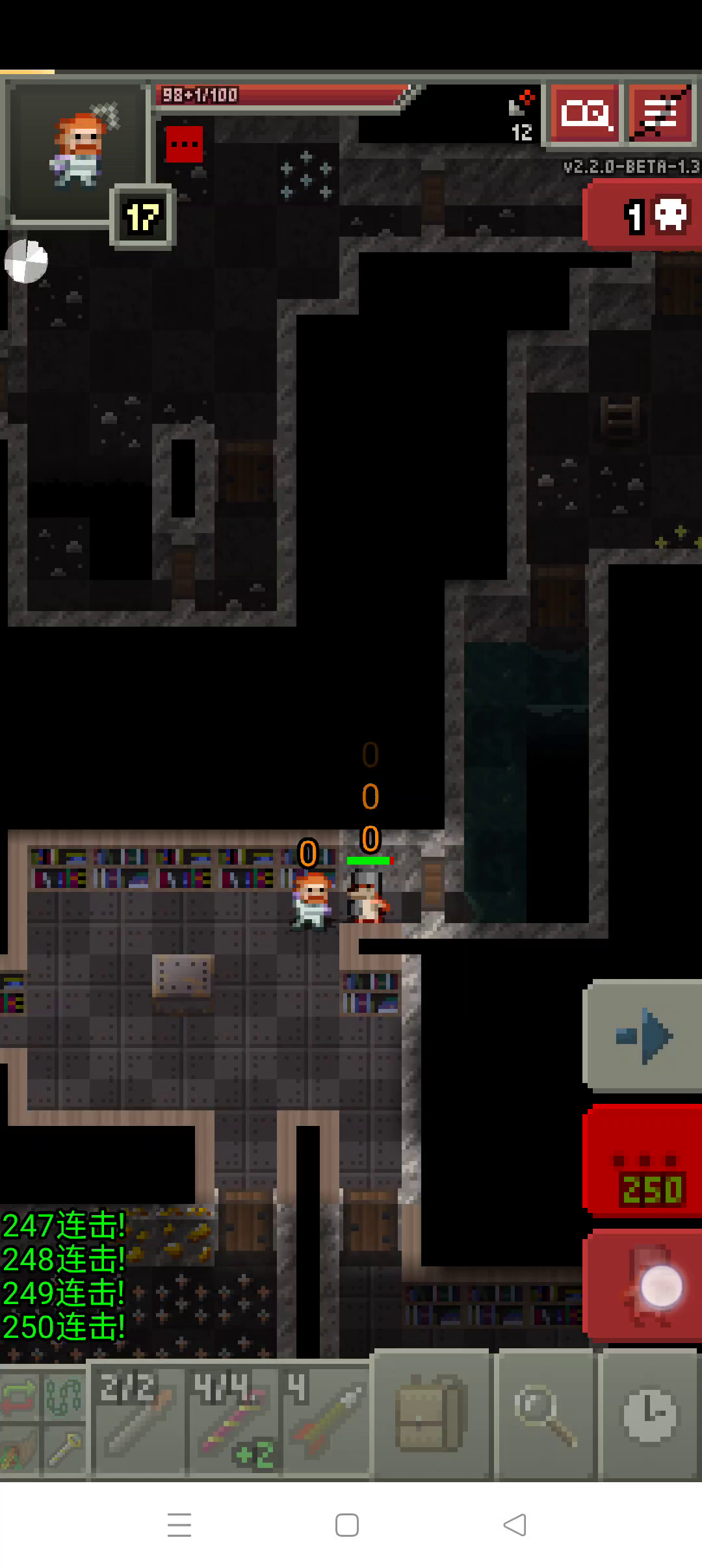Open the hero portrait info
This screenshot has width=702, height=1568.
[78, 151]
